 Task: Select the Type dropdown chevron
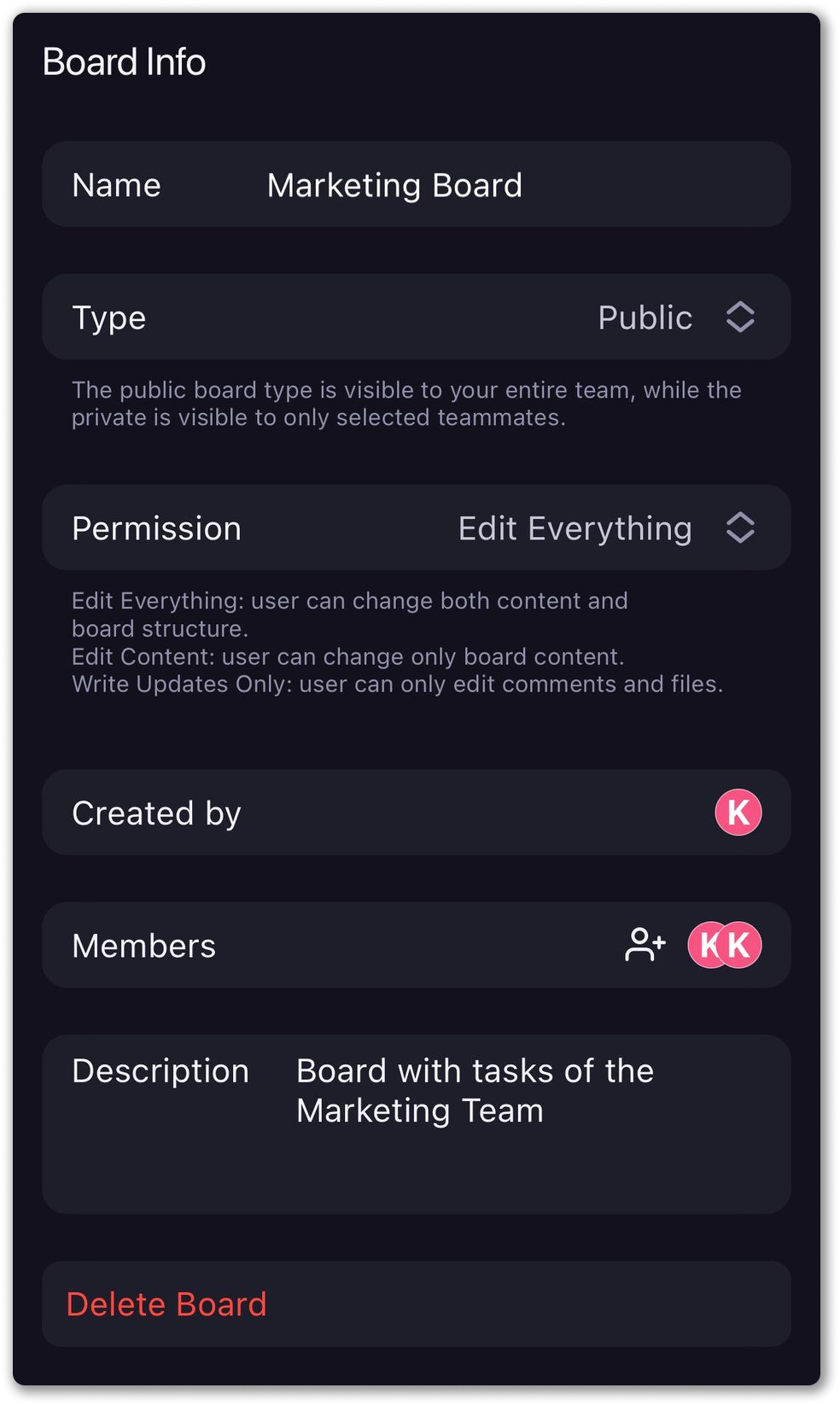coord(741,317)
